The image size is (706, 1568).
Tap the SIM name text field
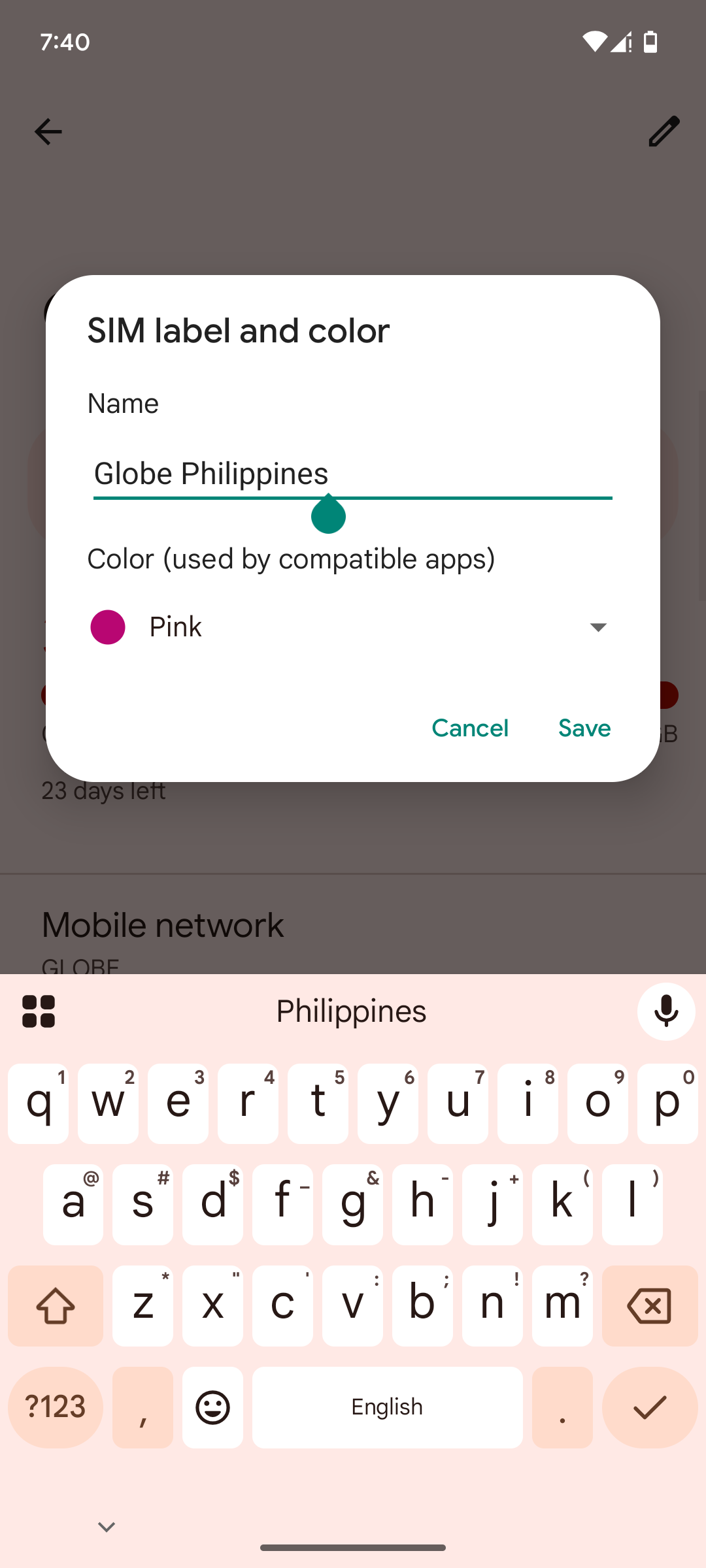352,474
